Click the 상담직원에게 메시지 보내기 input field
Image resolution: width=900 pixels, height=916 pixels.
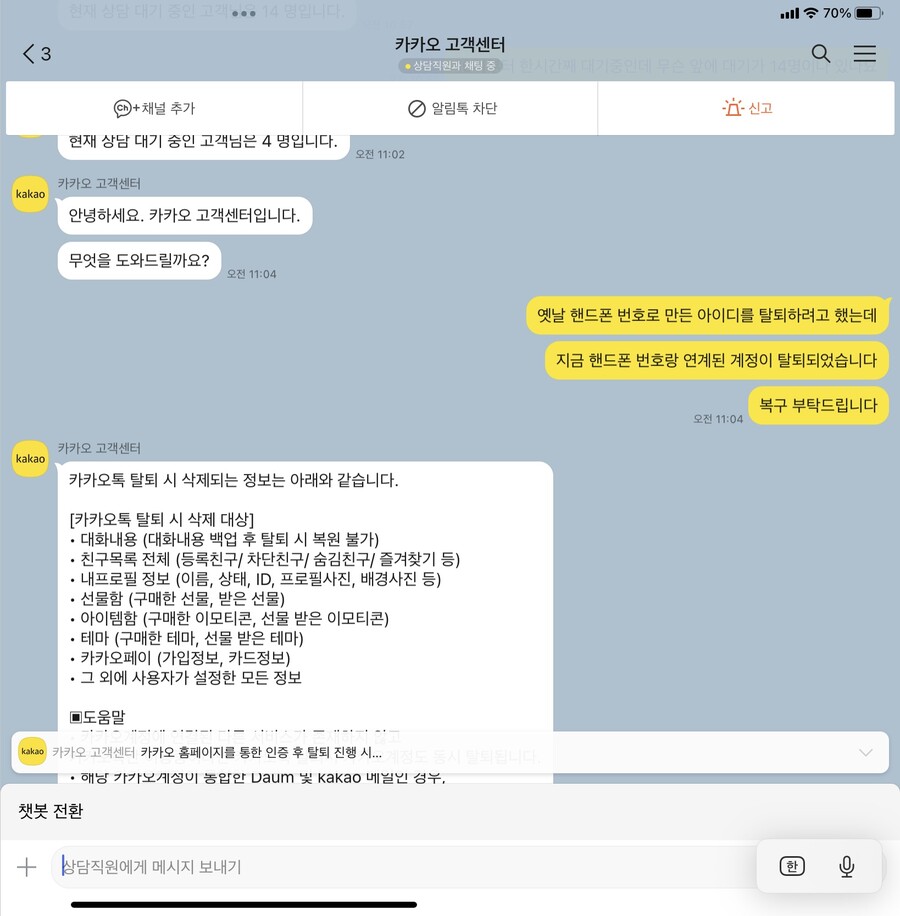click(400, 866)
